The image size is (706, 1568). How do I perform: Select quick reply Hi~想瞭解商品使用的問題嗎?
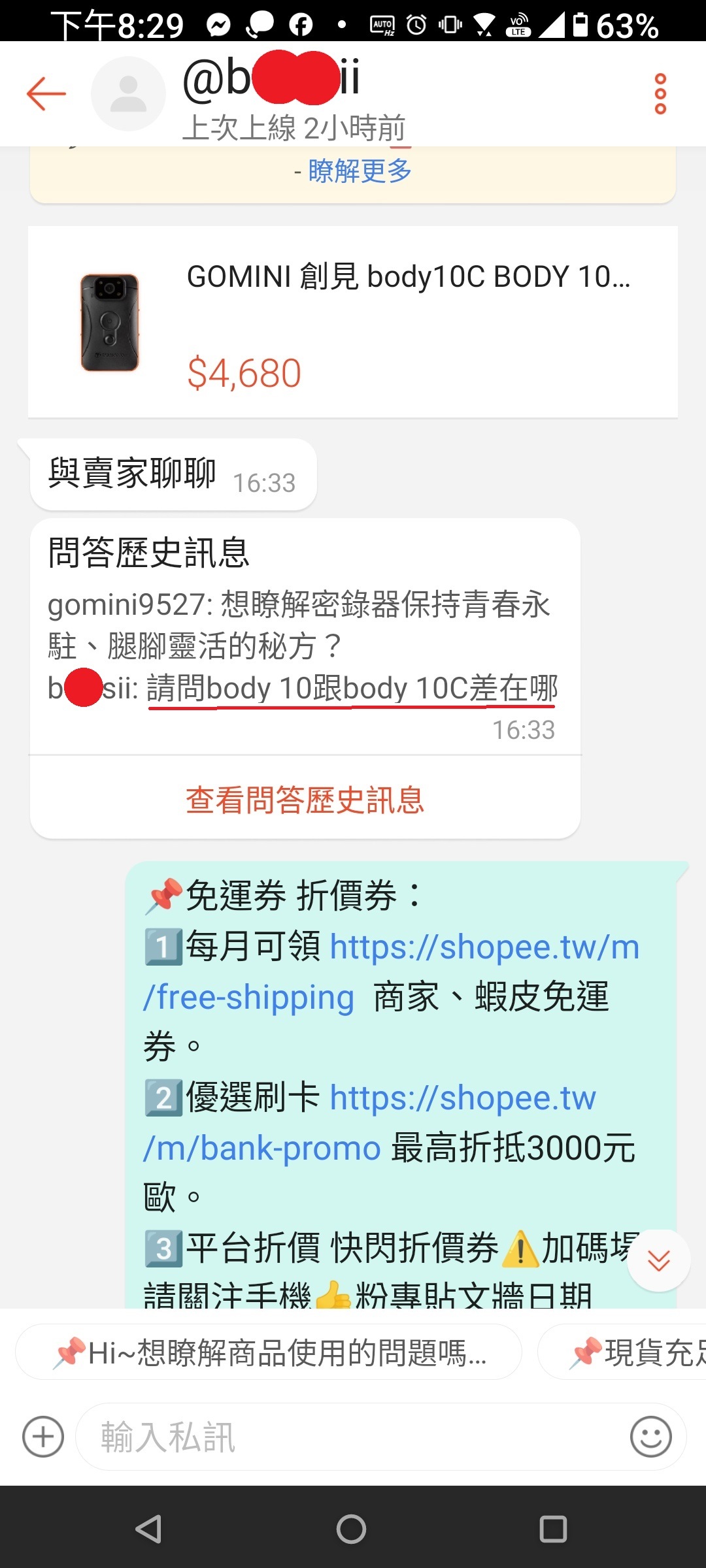tap(269, 1352)
